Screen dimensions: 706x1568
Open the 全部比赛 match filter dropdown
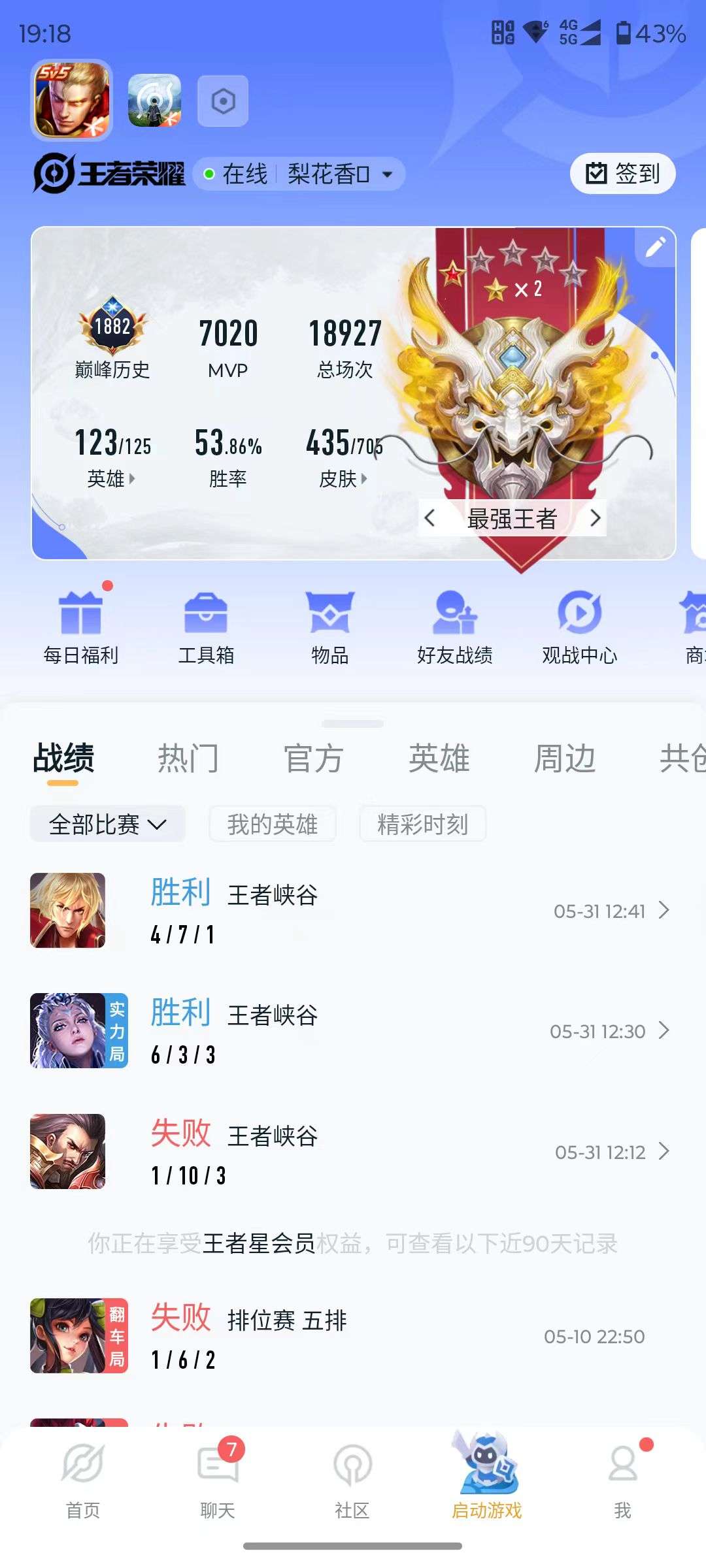[x=107, y=824]
